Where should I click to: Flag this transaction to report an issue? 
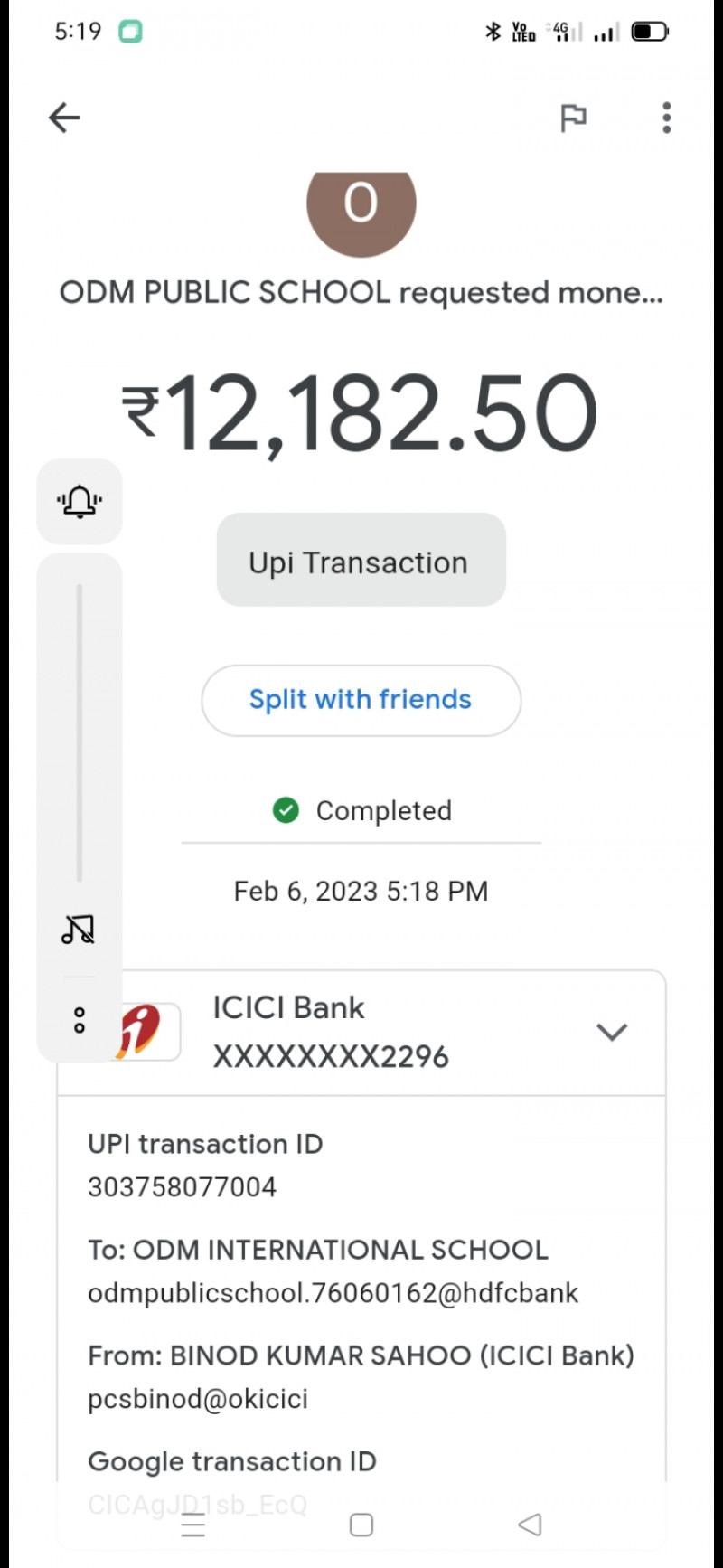(573, 118)
